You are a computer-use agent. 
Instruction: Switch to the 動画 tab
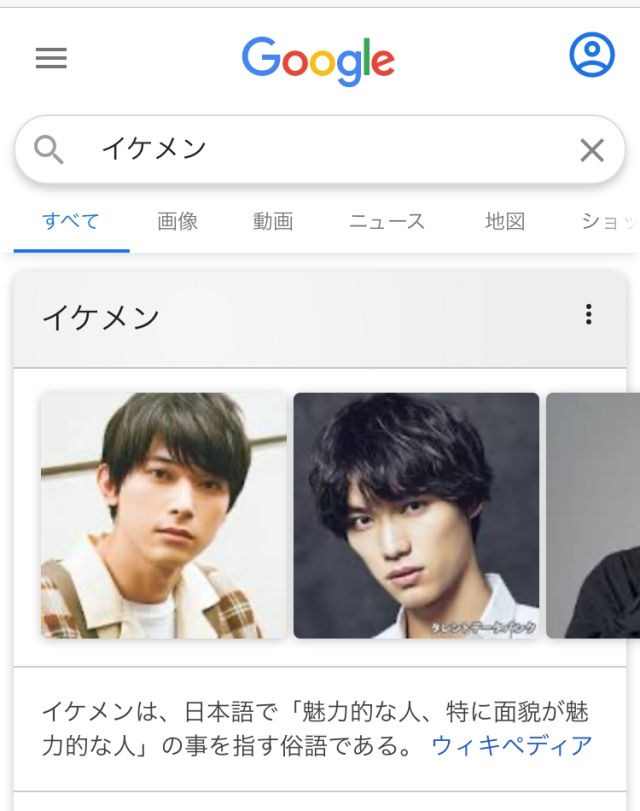(x=273, y=222)
